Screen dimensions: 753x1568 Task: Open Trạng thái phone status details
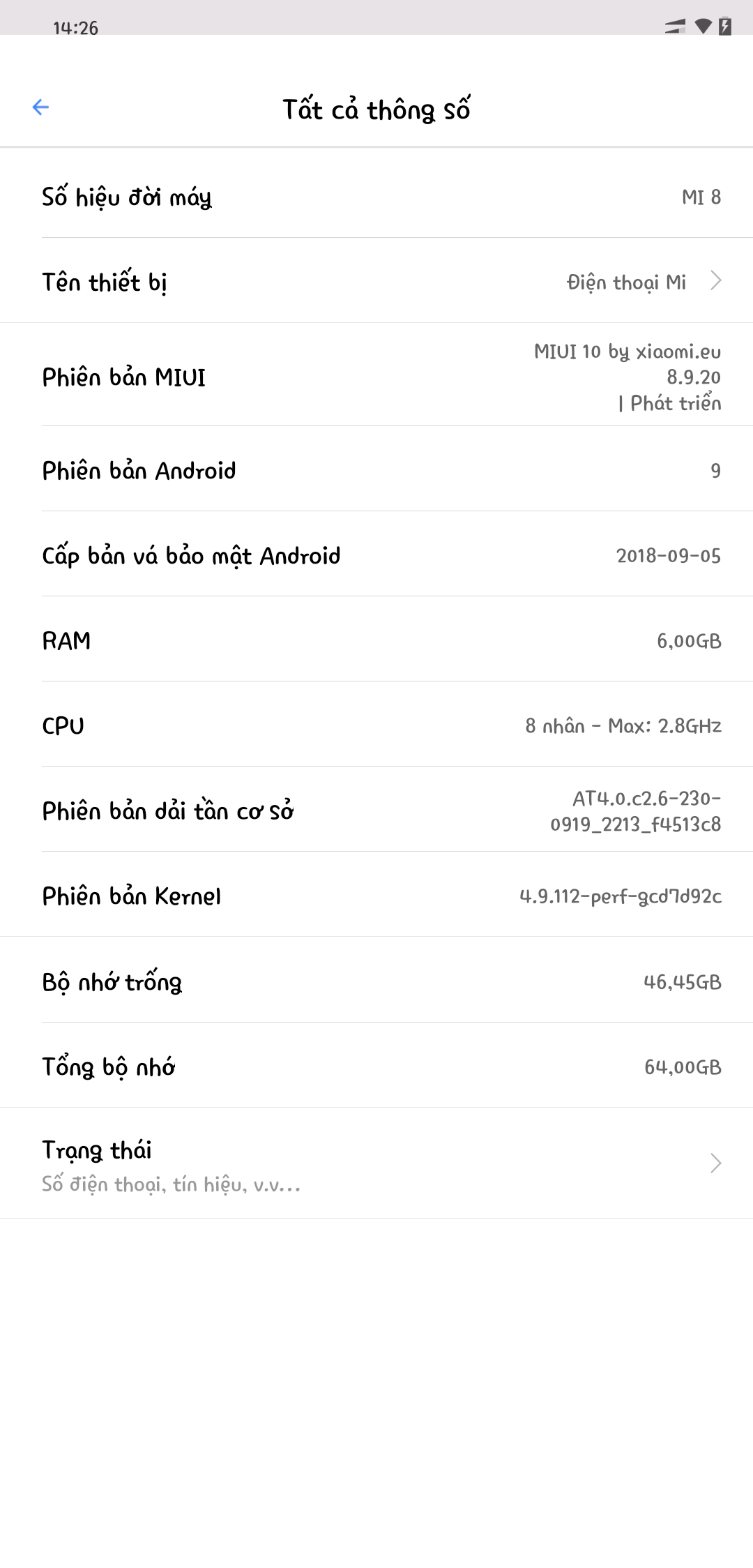[x=376, y=1163]
